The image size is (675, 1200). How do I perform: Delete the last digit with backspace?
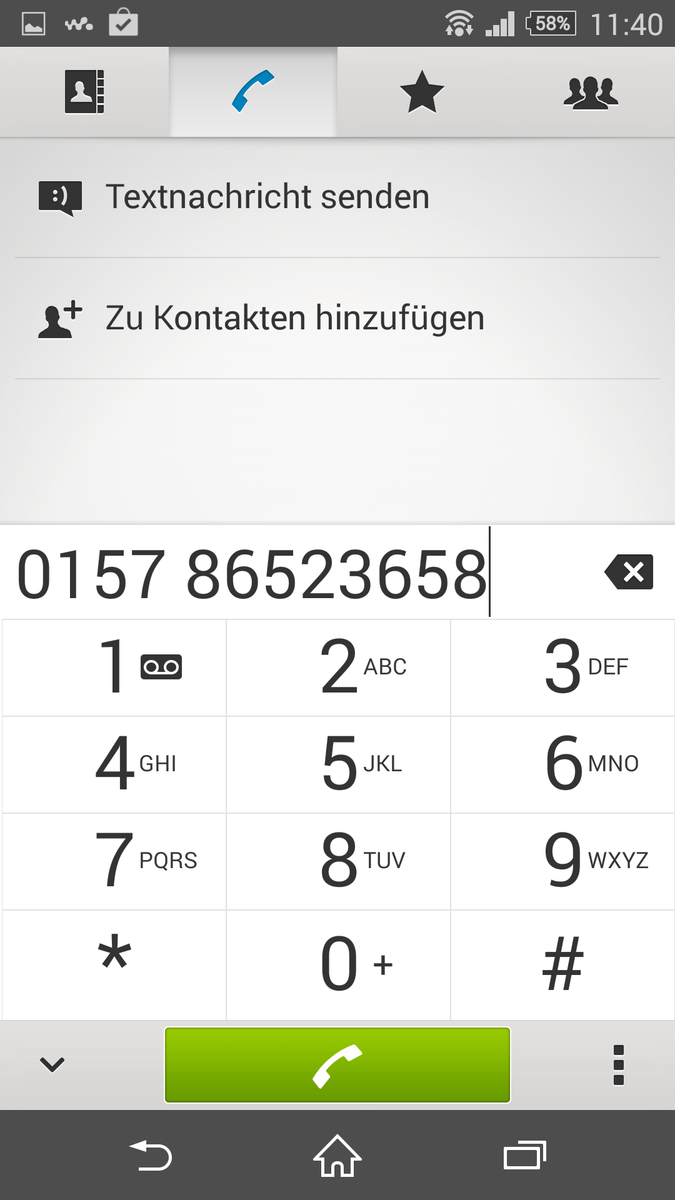click(x=628, y=573)
